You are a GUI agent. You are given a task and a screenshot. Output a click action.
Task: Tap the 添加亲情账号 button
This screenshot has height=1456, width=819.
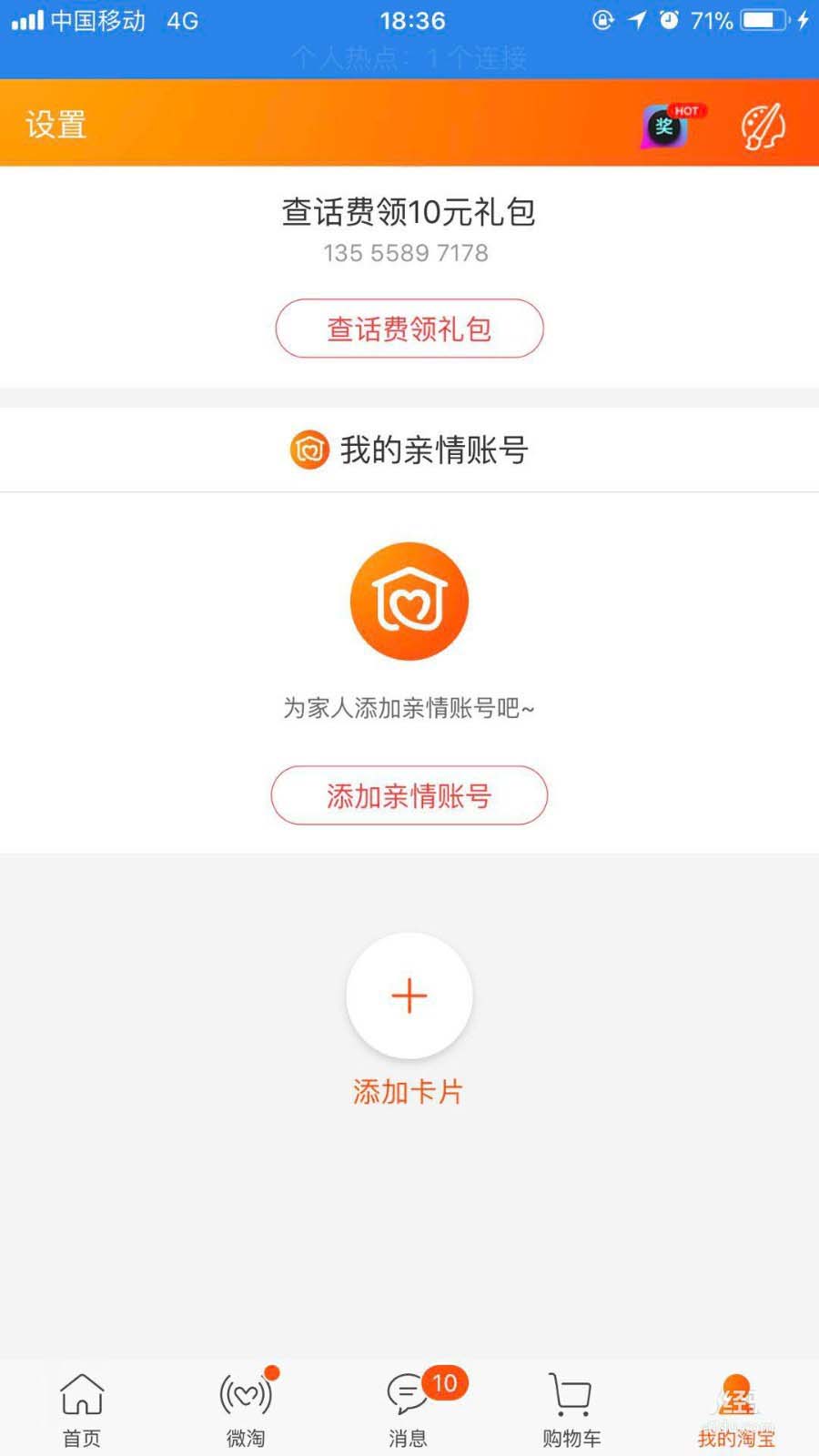409,795
